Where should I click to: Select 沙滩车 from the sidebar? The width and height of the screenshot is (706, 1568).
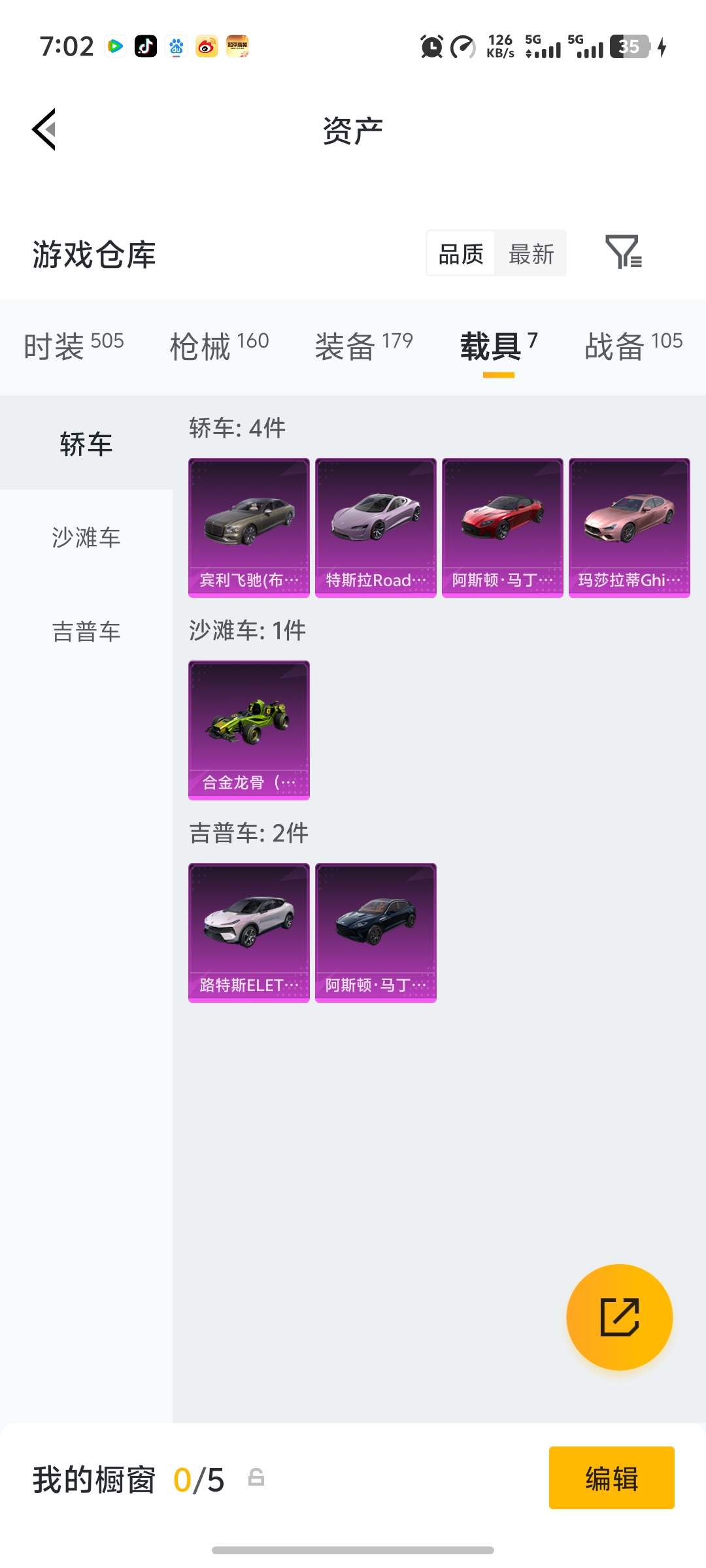point(85,538)
